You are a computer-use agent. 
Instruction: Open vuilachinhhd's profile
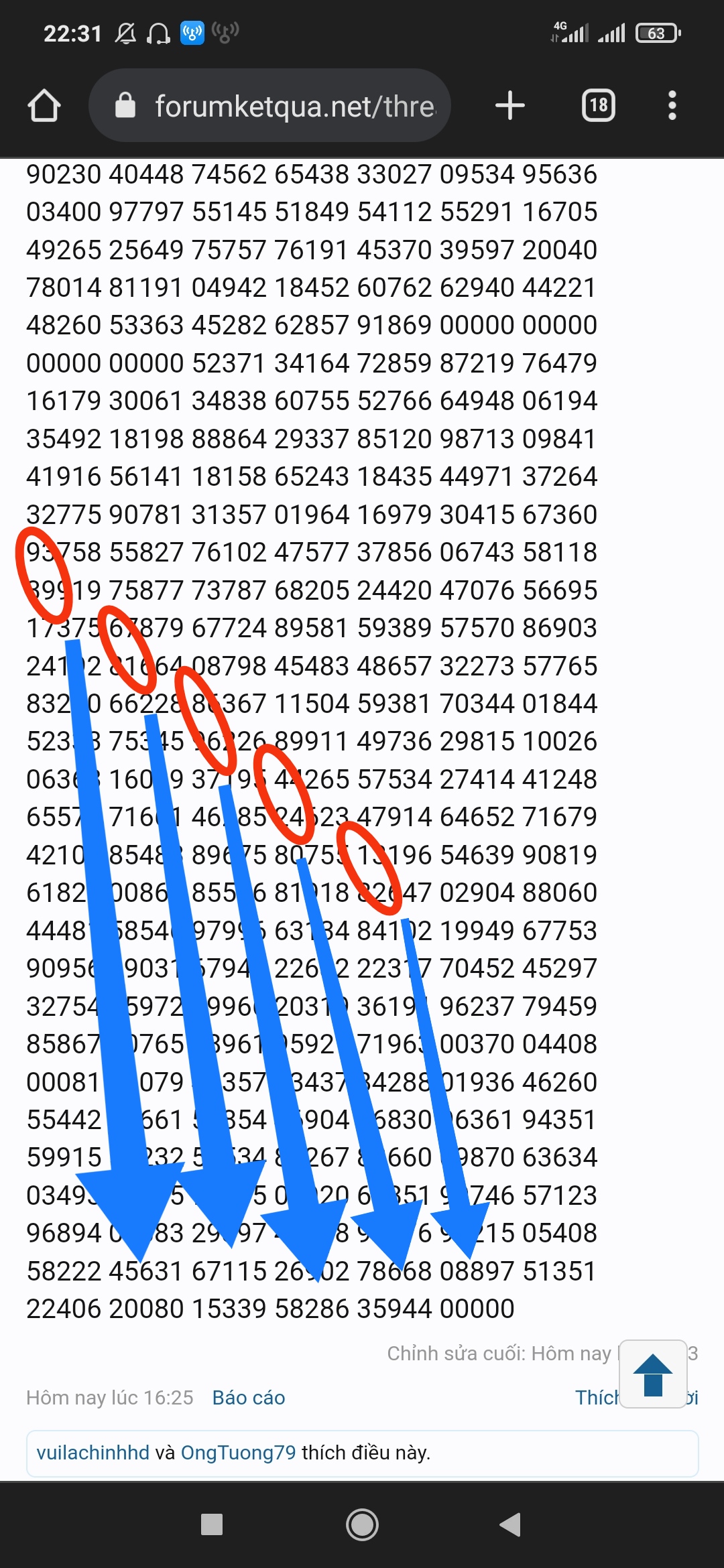[93, 1452]
